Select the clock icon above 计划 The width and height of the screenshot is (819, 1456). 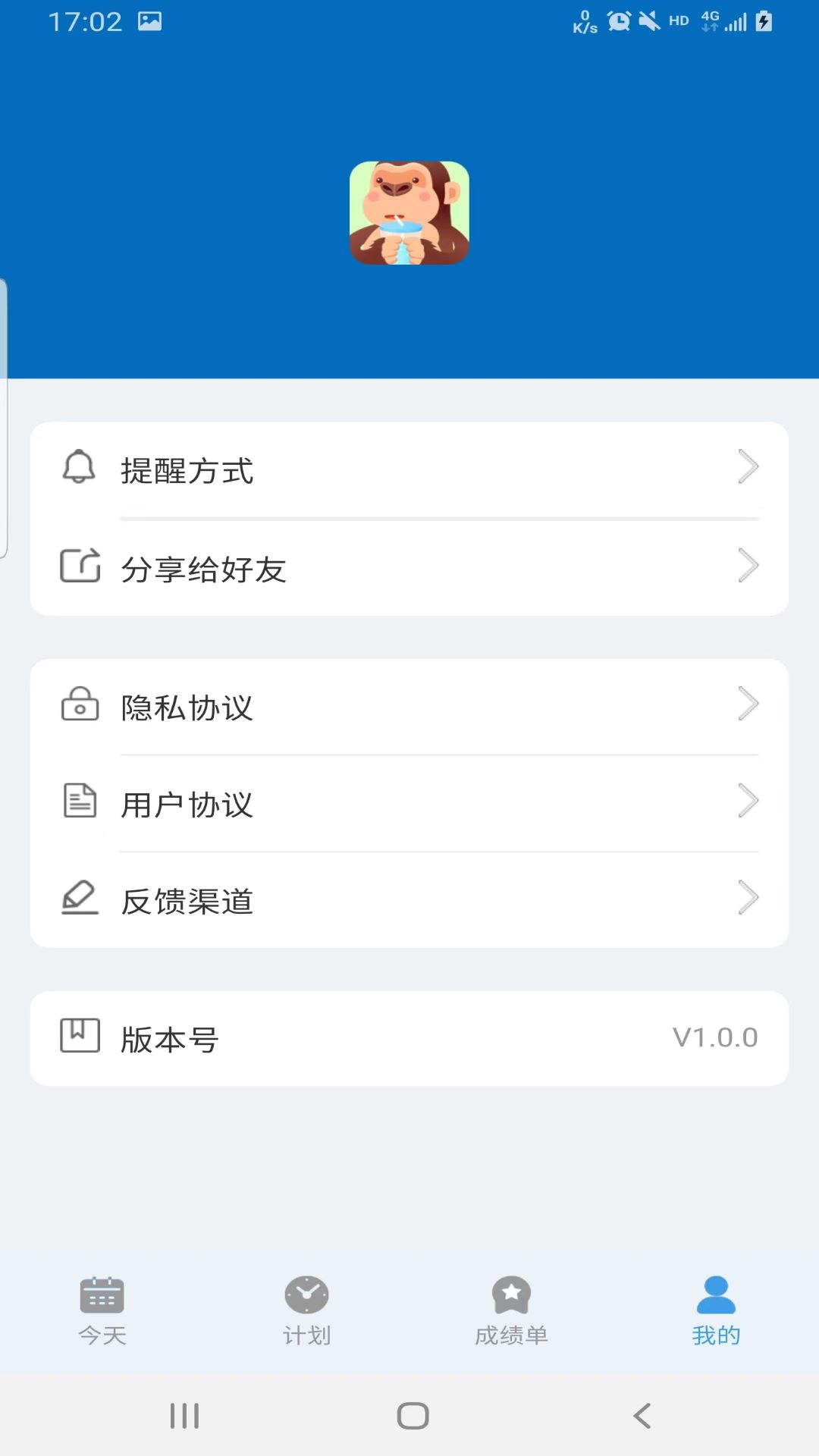pos(306,1293)
